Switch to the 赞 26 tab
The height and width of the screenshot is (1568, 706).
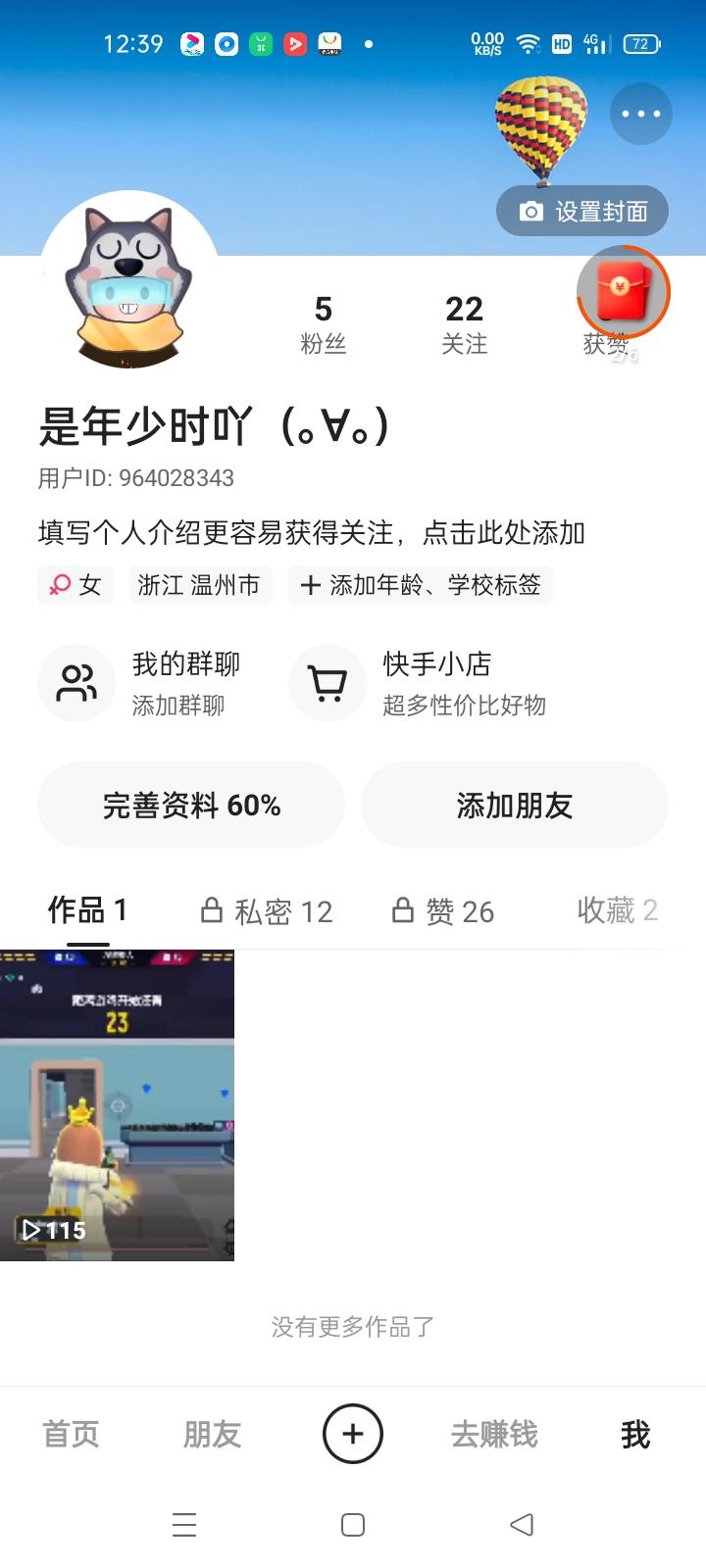443,911
